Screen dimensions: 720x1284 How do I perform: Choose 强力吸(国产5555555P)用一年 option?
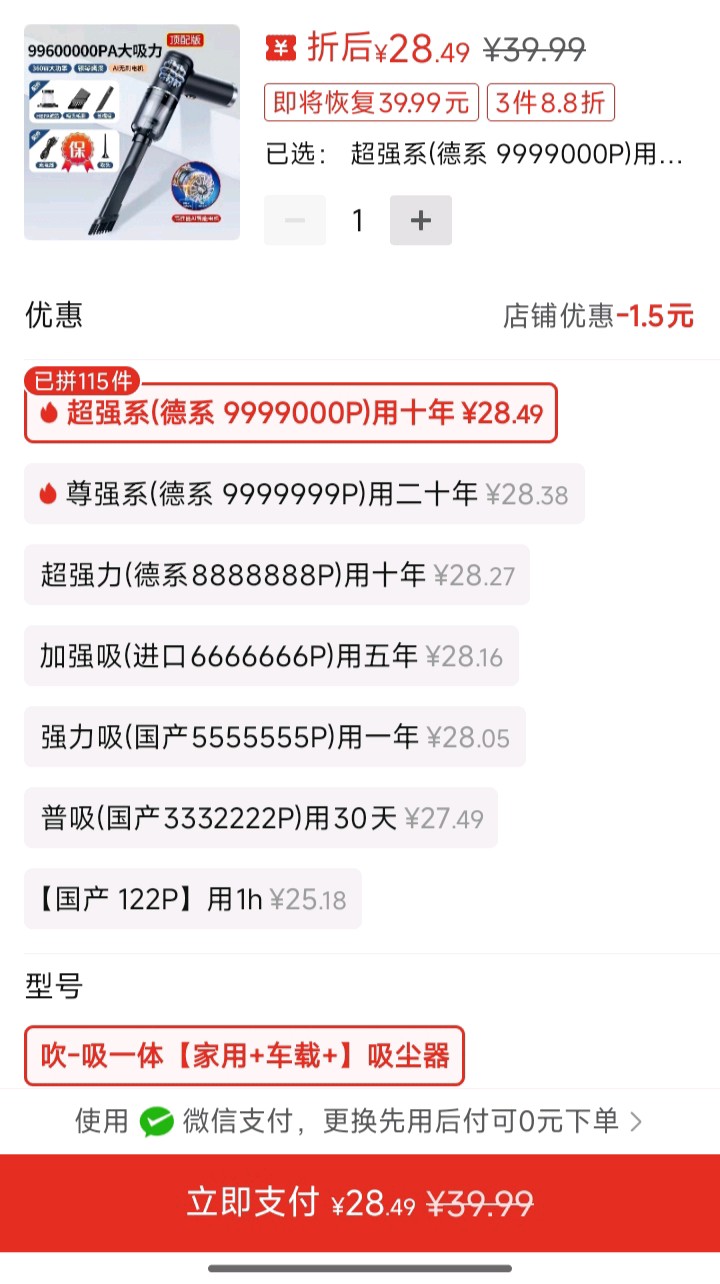point(275,737)
